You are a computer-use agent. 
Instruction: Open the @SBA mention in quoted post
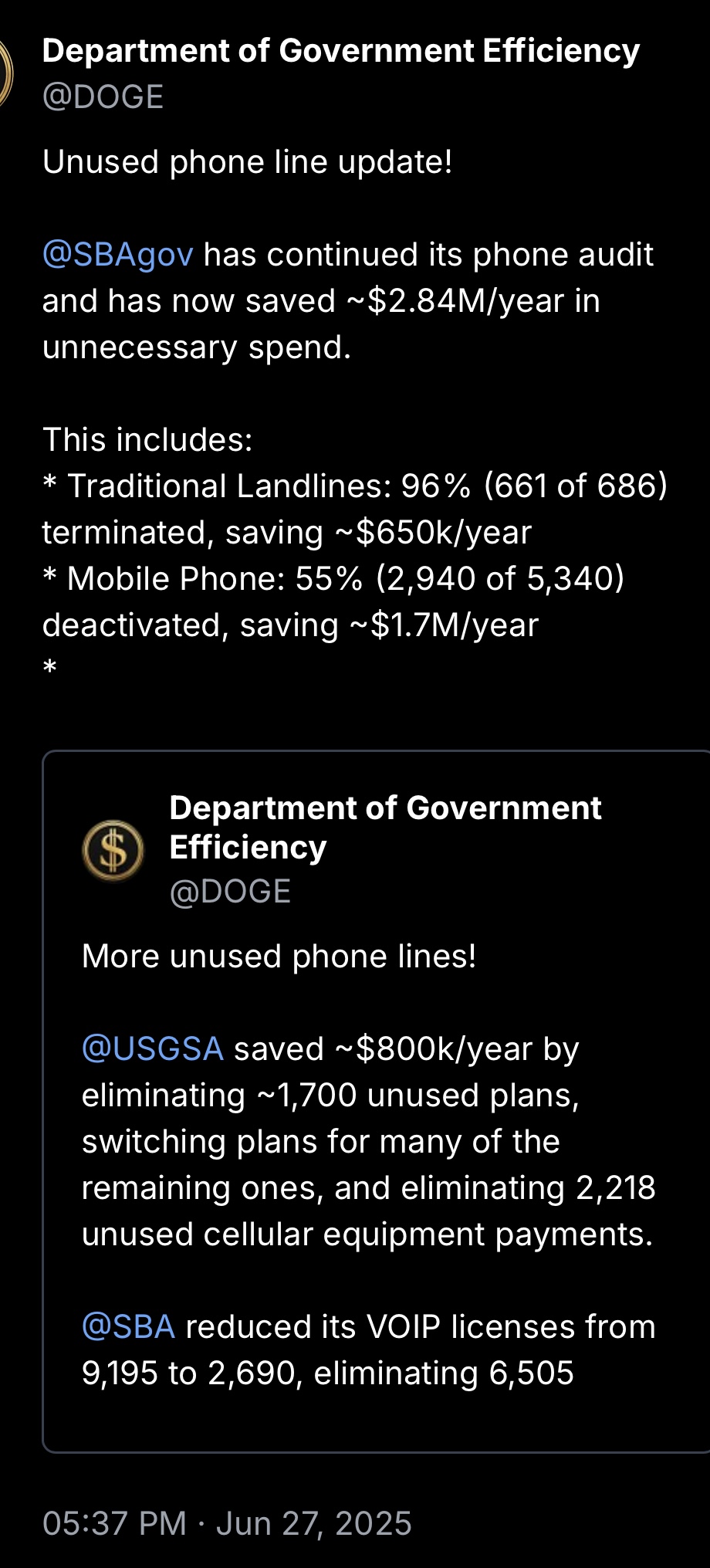pos(128,1327)
